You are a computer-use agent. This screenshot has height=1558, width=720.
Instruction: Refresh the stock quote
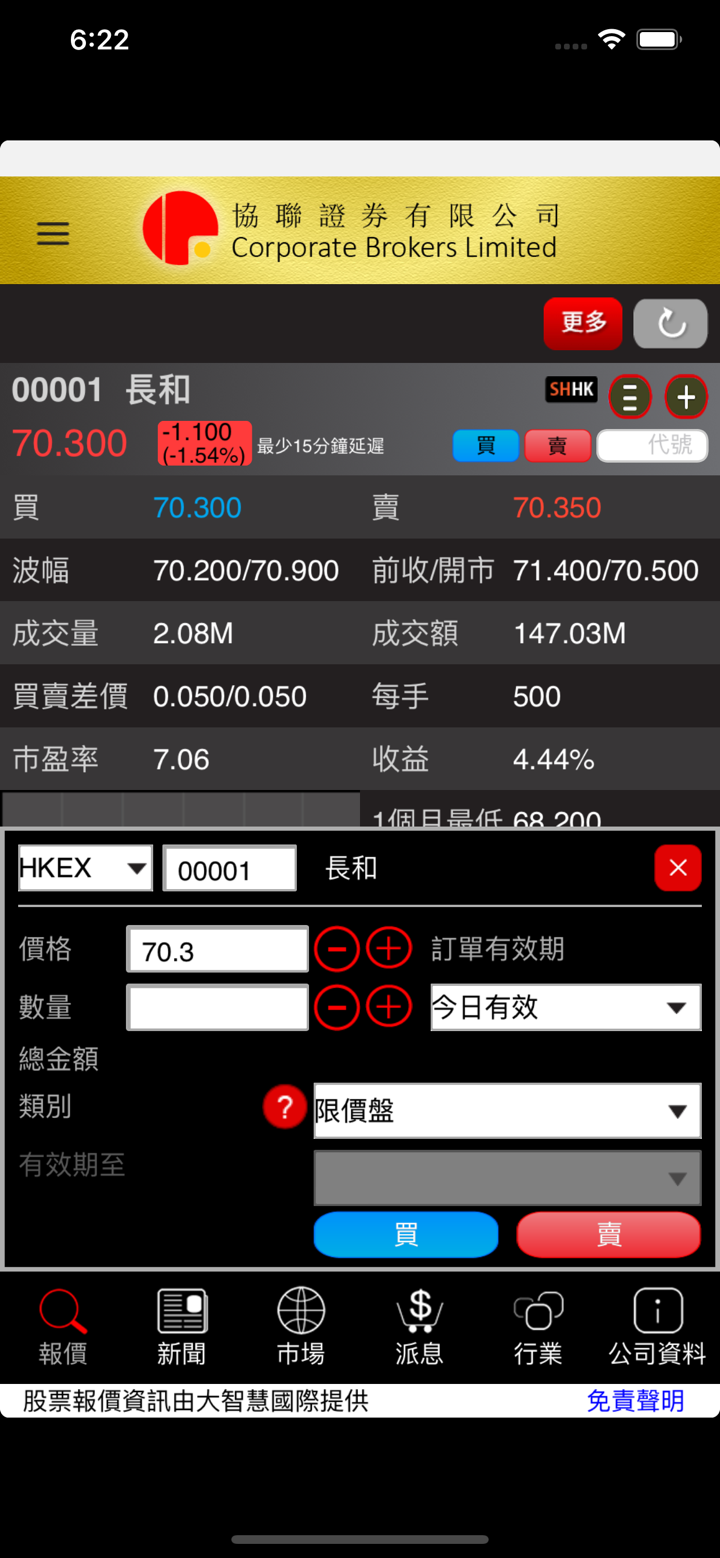[670, 323]
